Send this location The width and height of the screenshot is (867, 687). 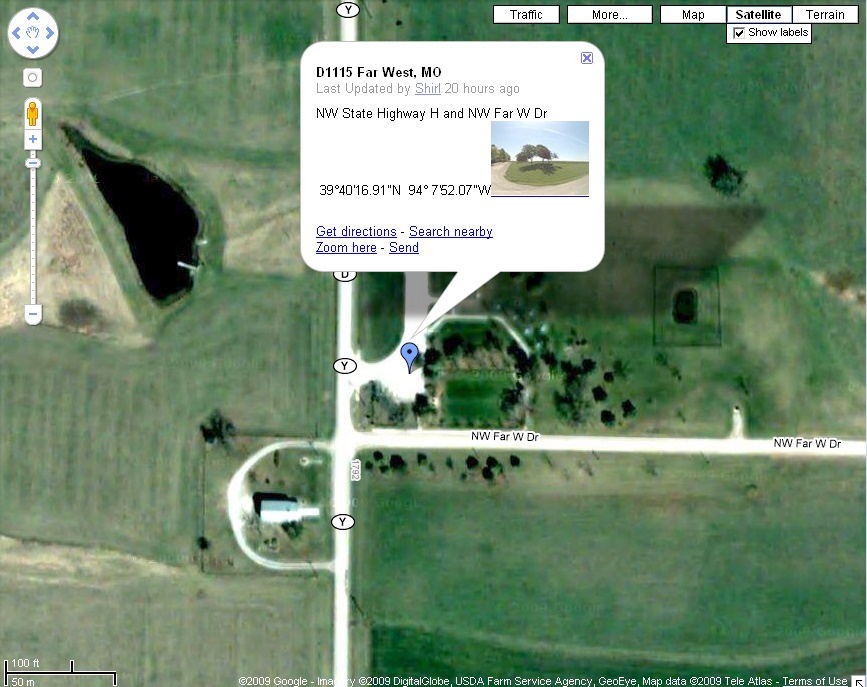tap(404, 247)
